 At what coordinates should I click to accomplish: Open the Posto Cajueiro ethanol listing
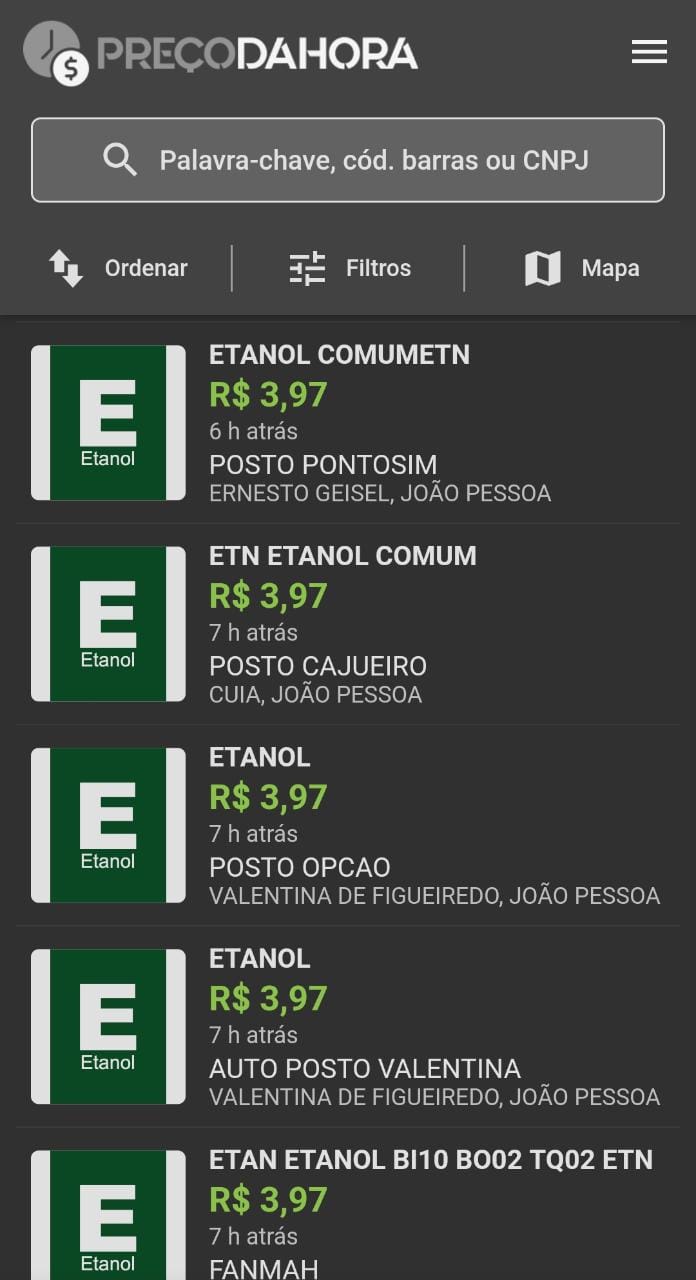(348, 624)
